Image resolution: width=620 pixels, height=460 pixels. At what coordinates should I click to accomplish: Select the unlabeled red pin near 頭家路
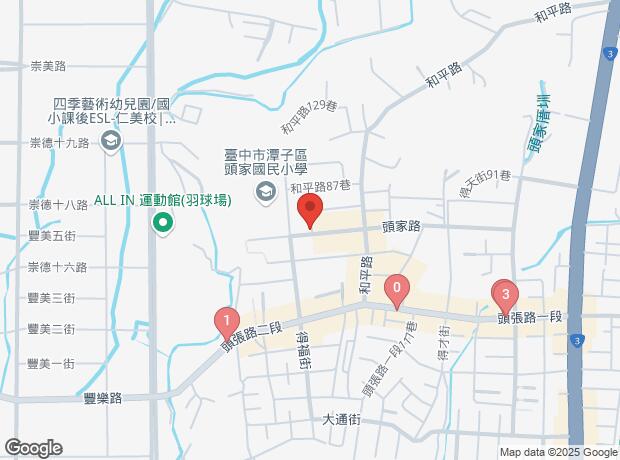point(310,211)
